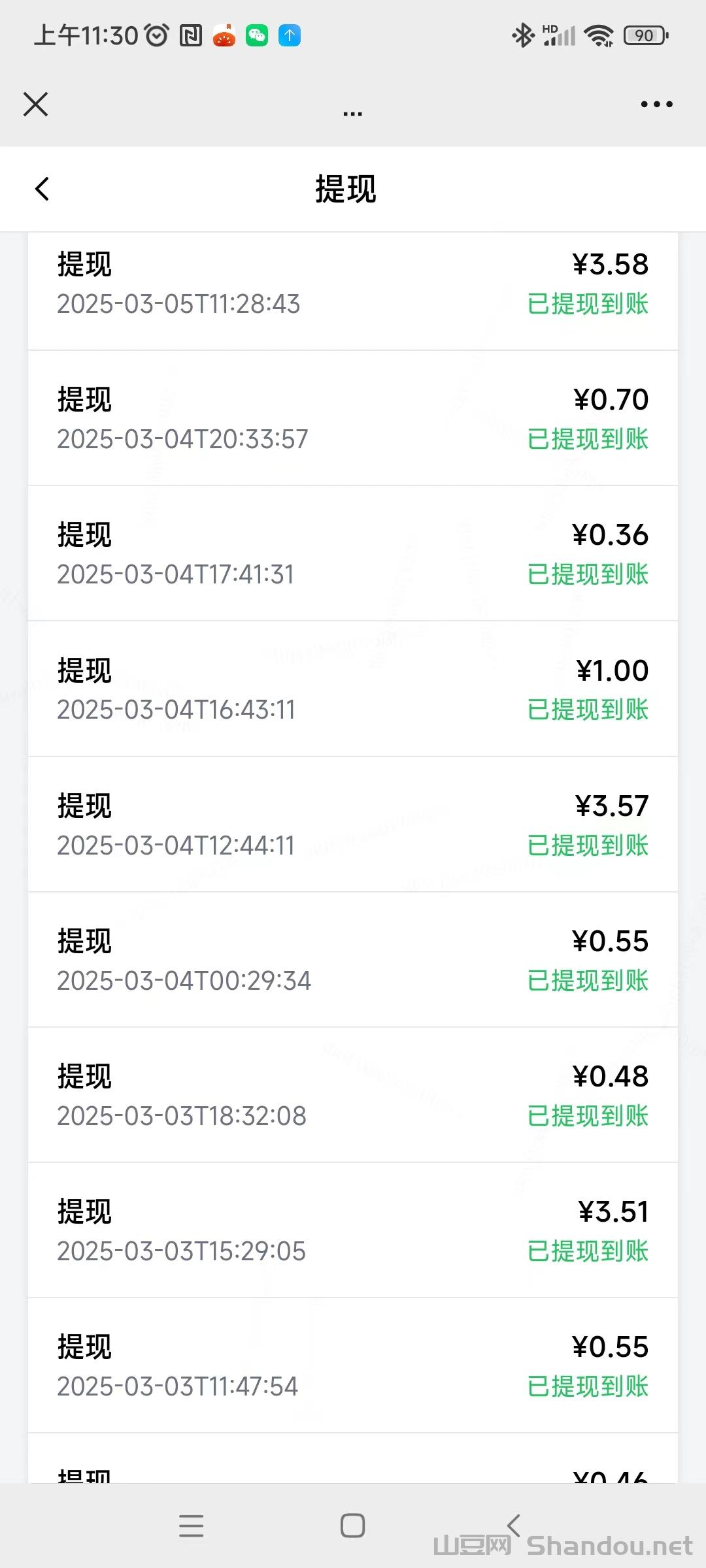Tap the home button in the navigation bar
Viewport: 706px width, 1568px height.
click(x=352, y=1526)
